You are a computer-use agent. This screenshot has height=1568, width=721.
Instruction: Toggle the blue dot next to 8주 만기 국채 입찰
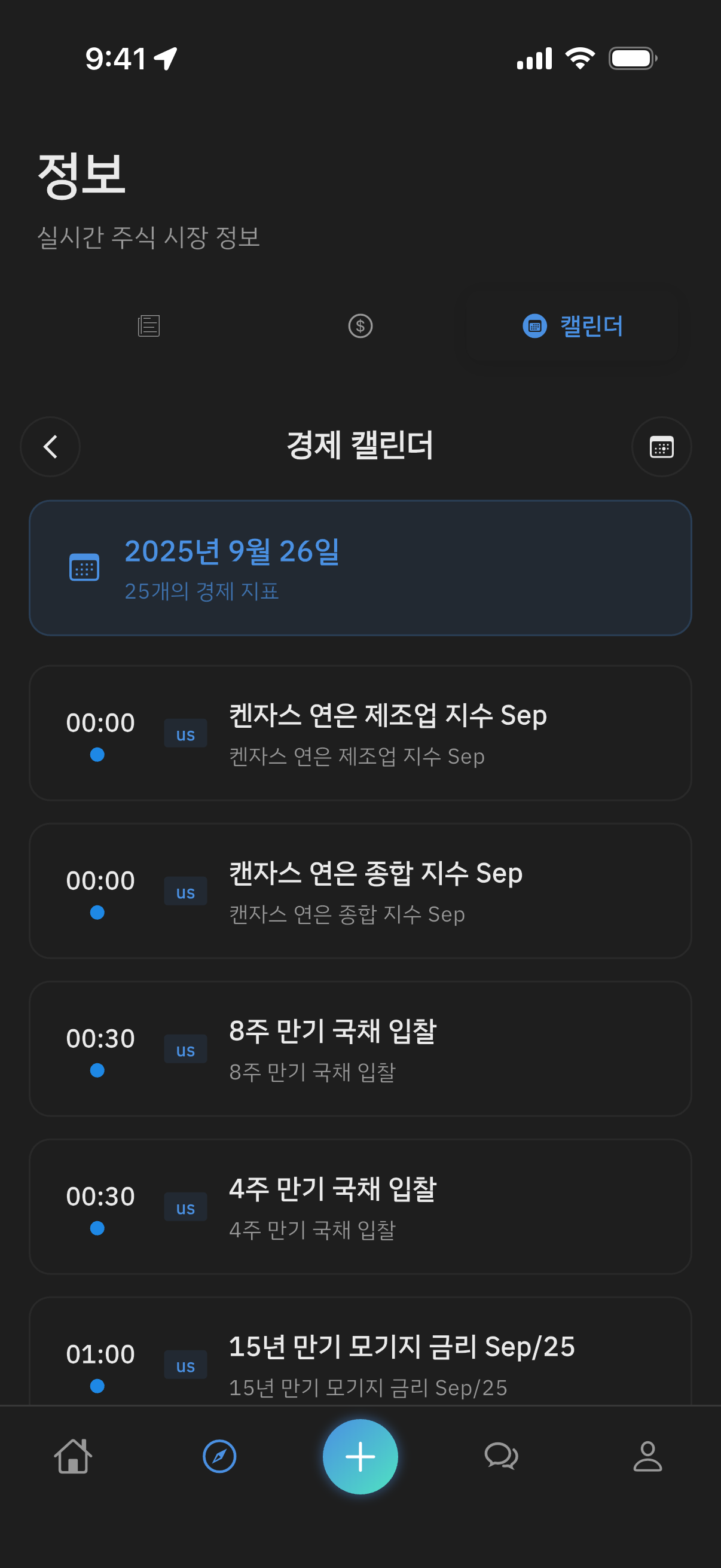coord(97,1070)
